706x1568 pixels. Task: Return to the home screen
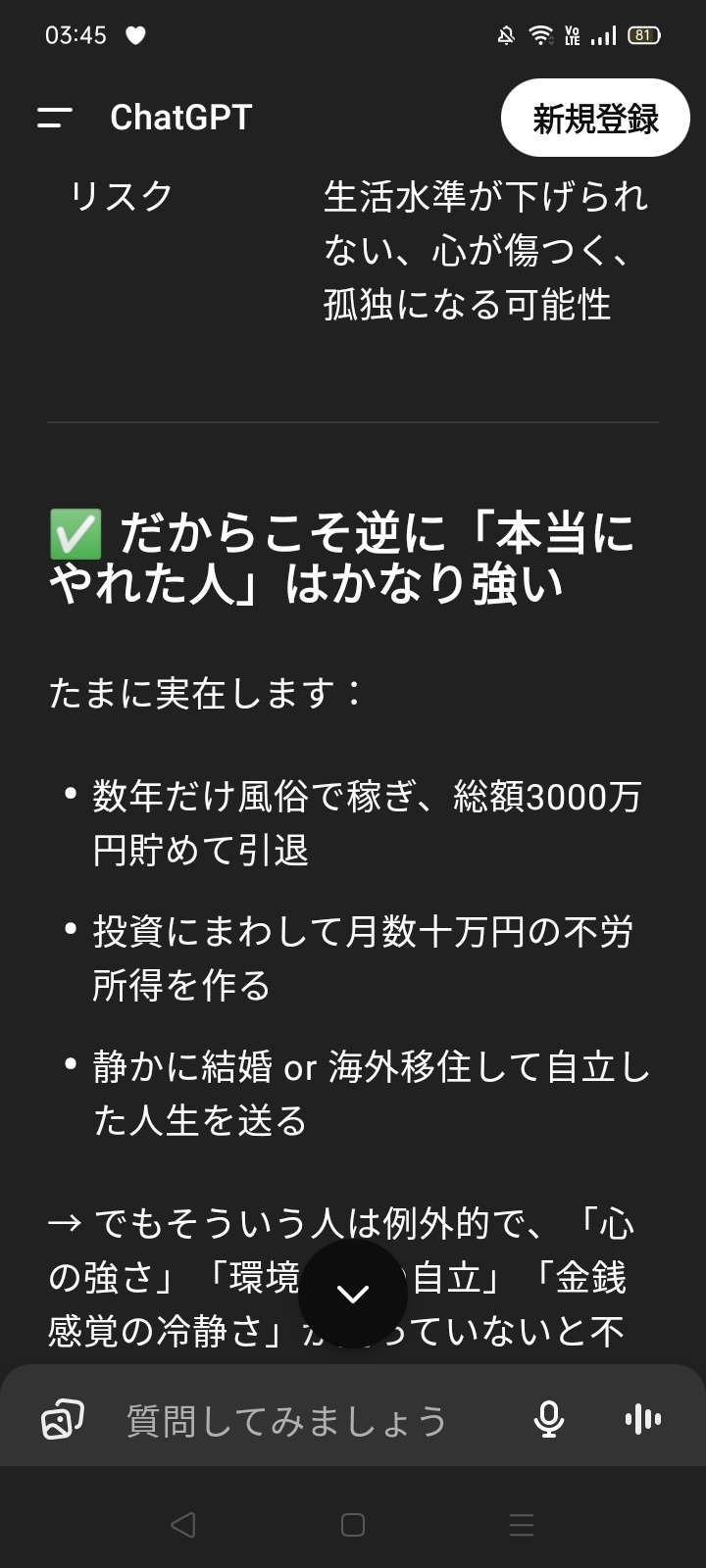353,1525
